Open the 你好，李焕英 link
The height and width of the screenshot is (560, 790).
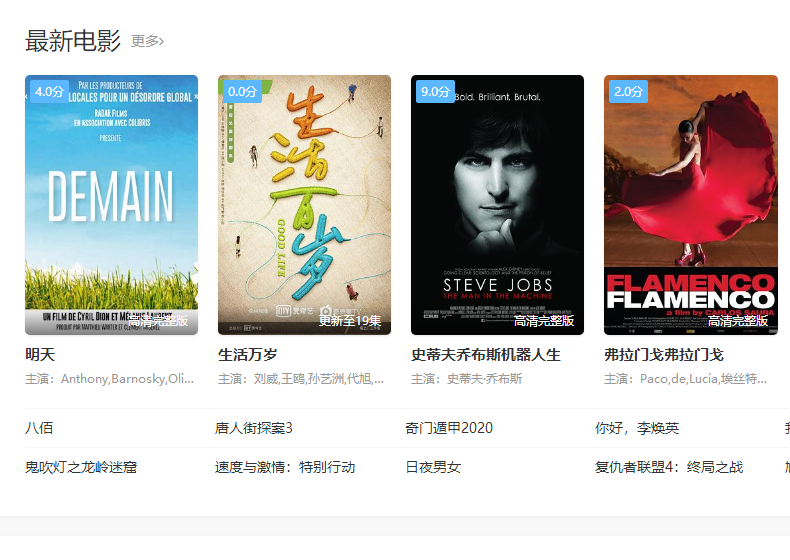point(637,428)
